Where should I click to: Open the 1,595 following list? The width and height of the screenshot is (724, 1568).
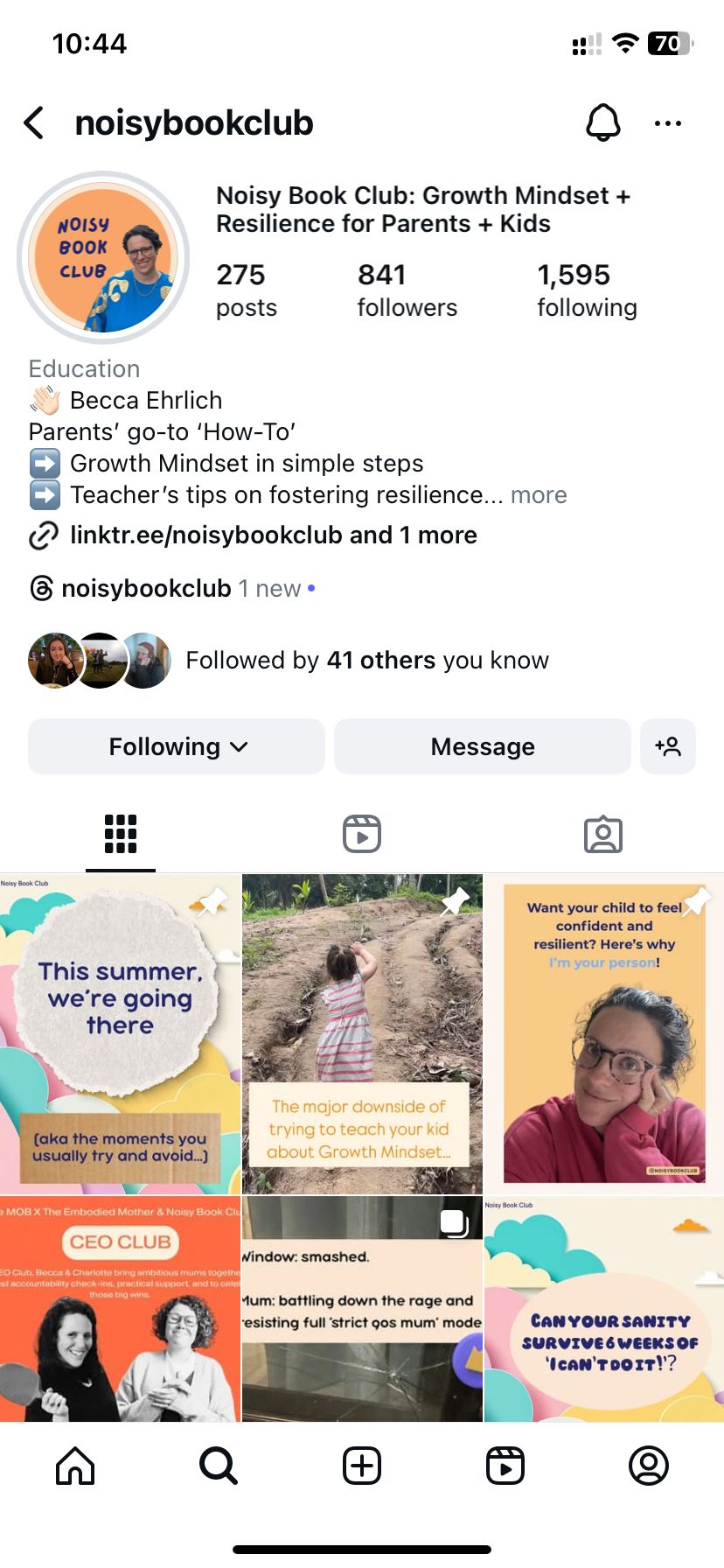(x=587, y=290)
